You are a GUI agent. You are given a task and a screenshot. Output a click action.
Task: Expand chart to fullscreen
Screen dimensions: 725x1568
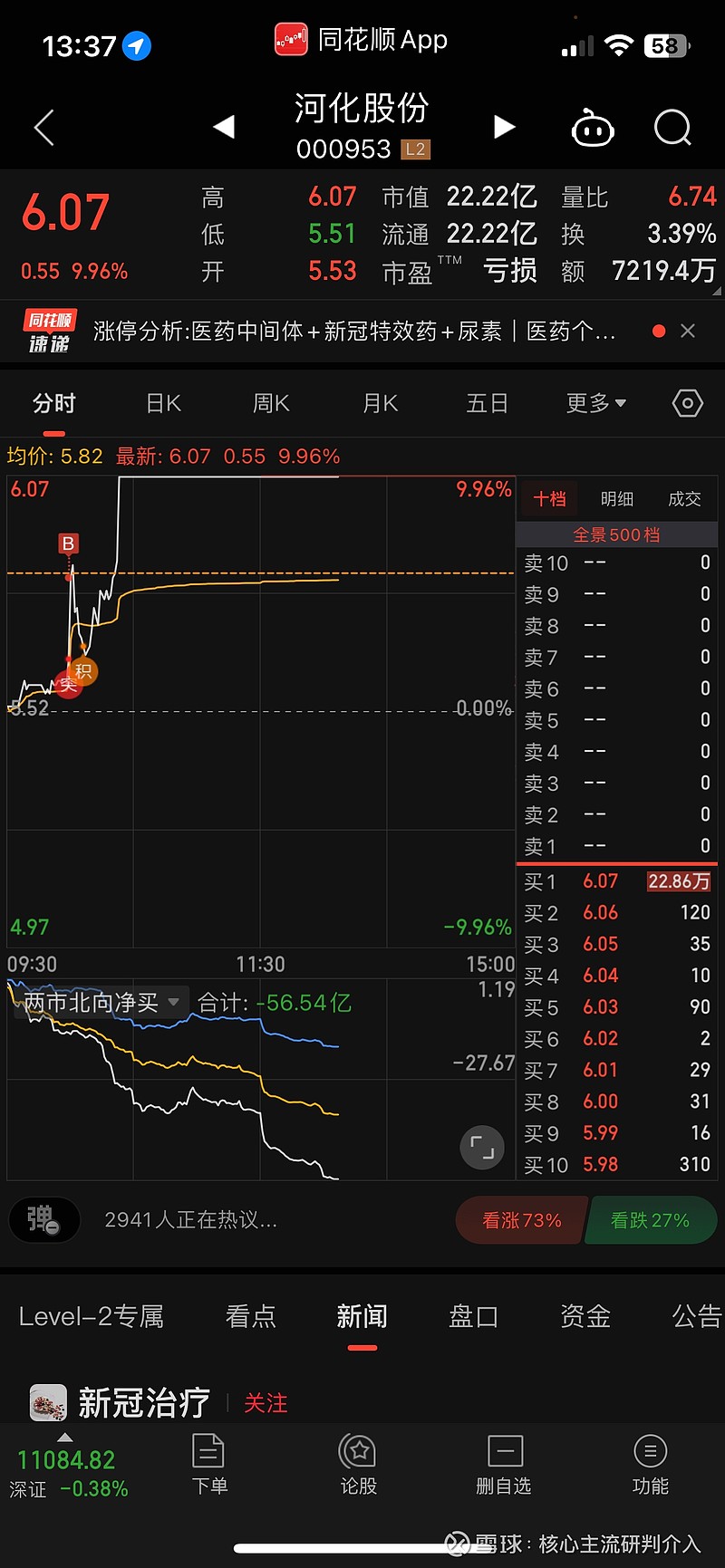pos(482,1149)
